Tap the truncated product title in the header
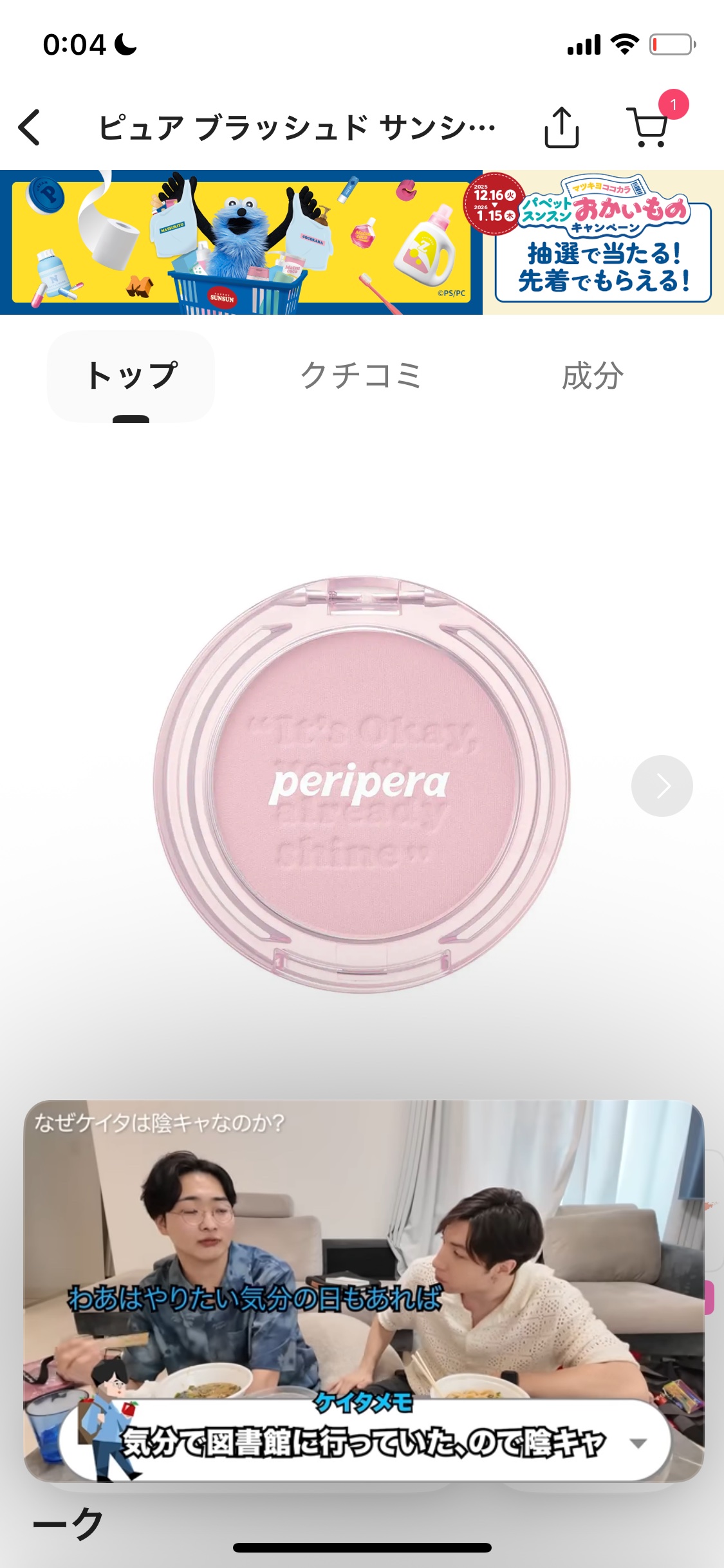This screenshot has width=724, height=1568. [x=296, y=127]
